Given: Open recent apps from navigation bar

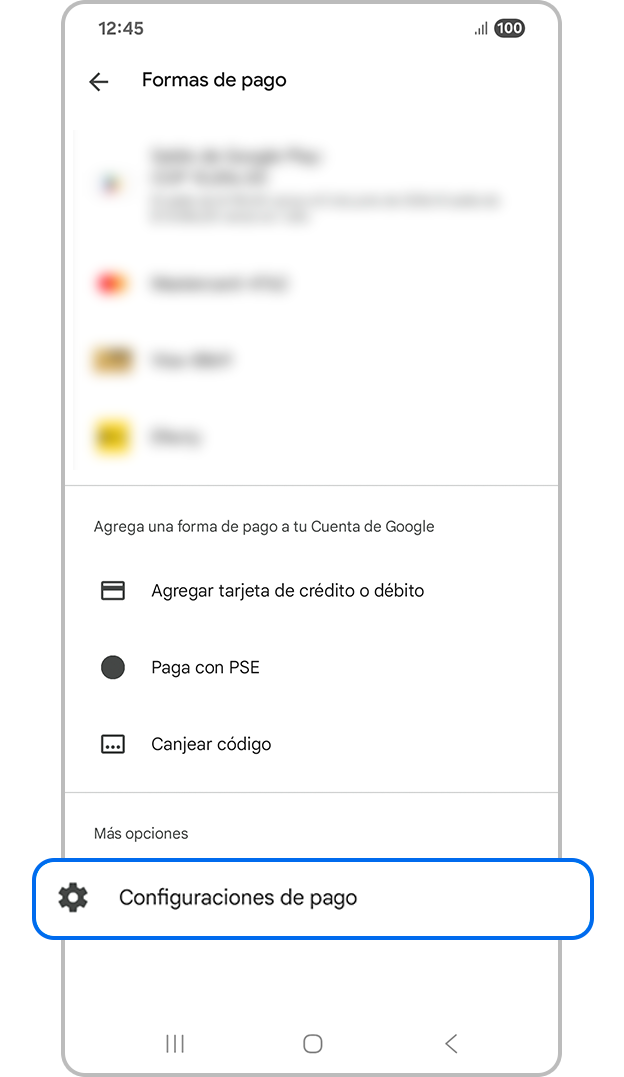Looking at the screenshot, I should coord(175,1044).
